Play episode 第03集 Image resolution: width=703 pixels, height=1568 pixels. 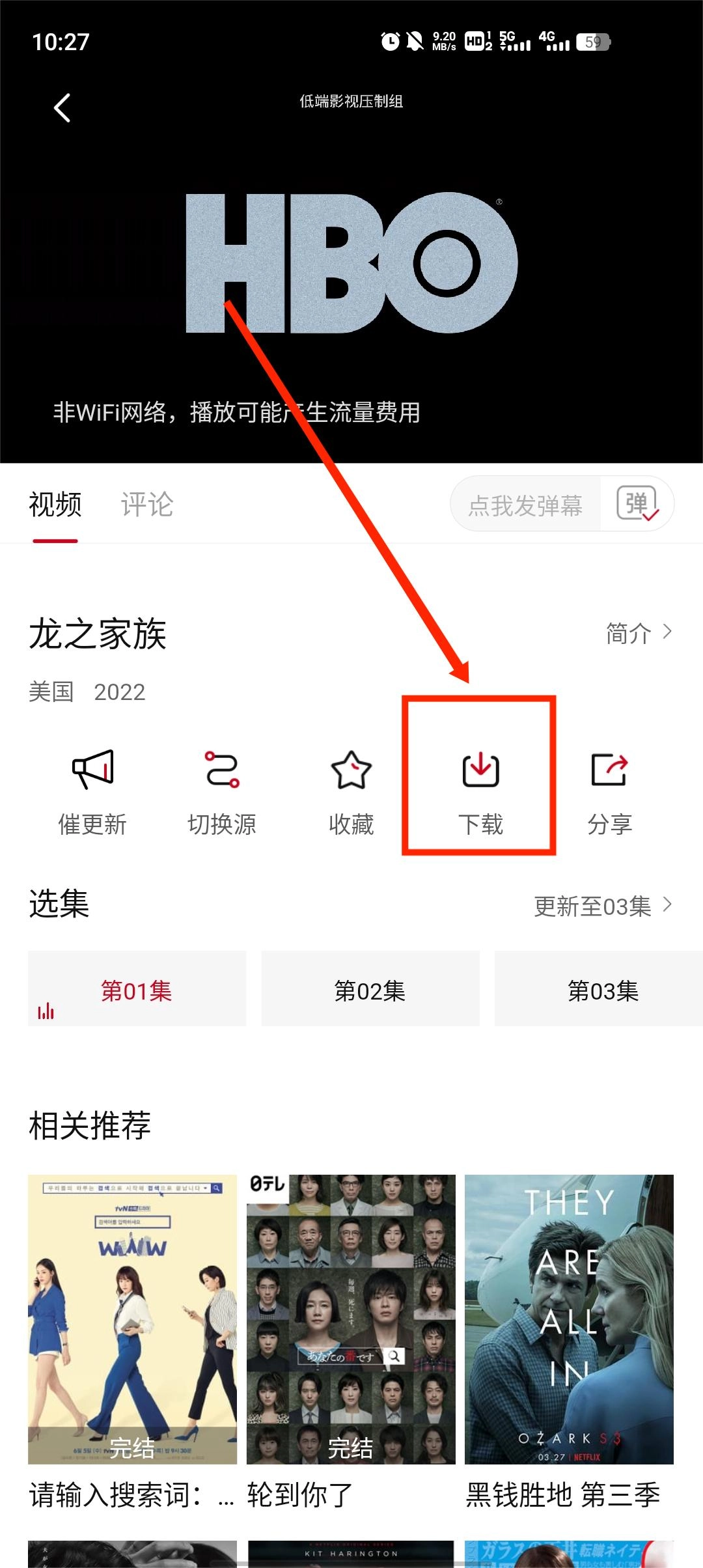(602, 990)
